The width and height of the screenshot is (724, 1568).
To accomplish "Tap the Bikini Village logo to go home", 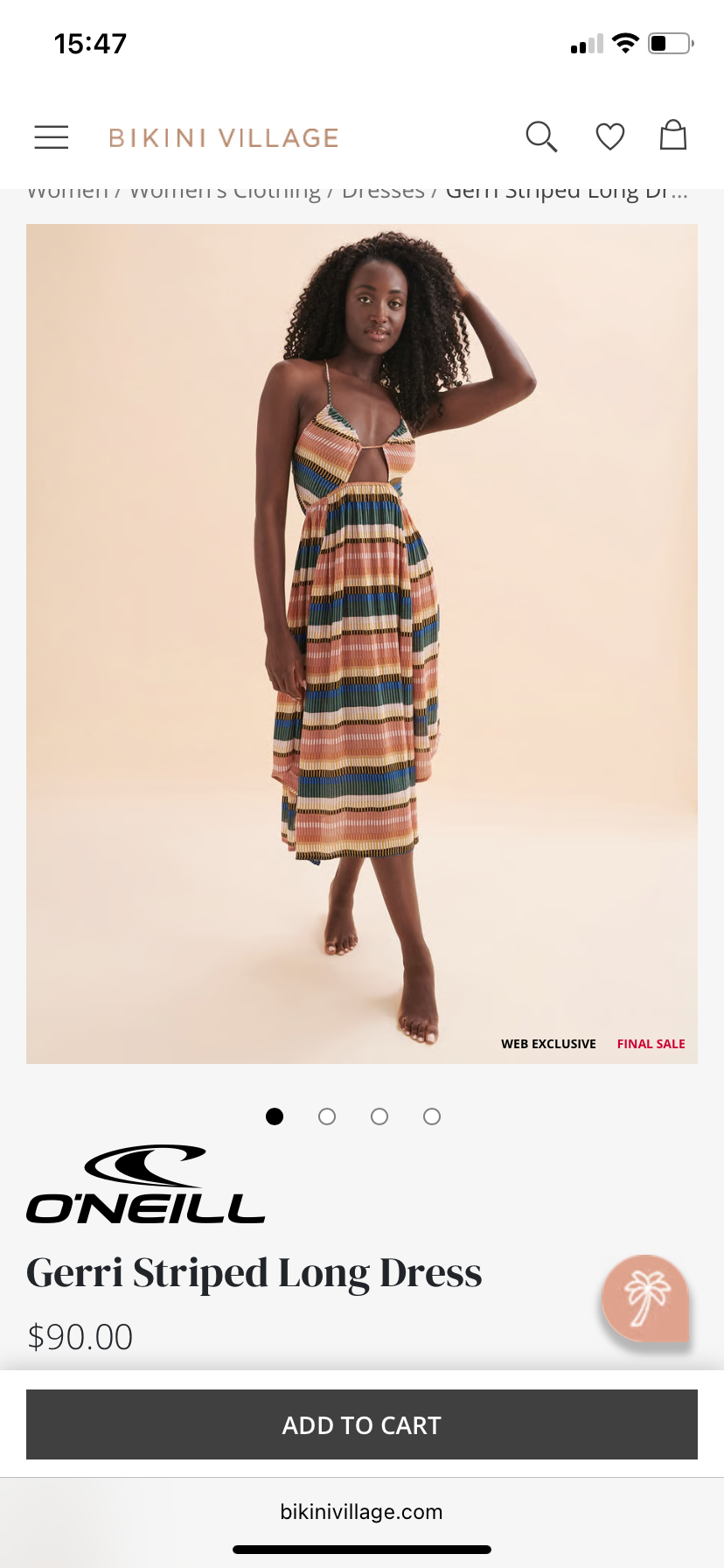I will (224, 137).
